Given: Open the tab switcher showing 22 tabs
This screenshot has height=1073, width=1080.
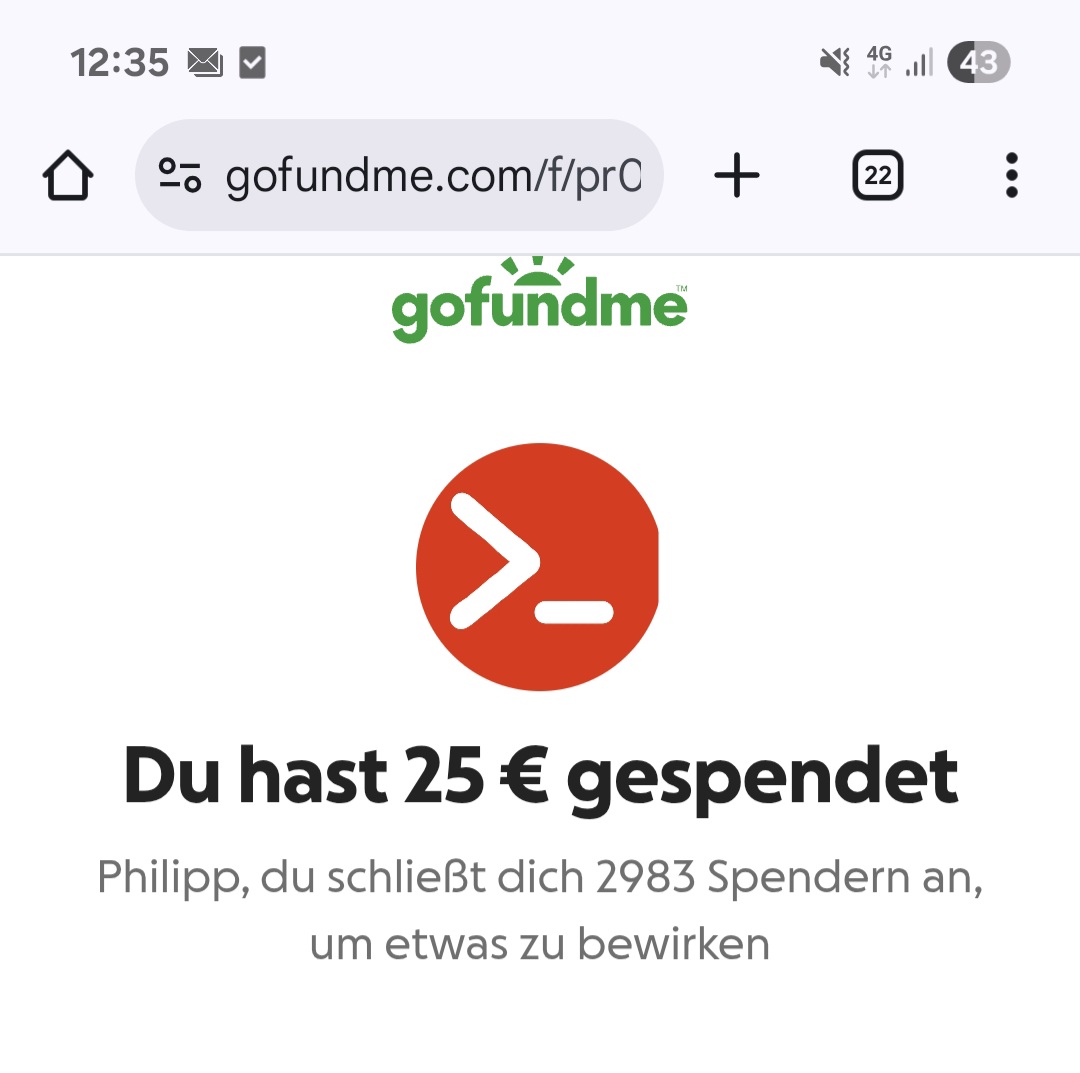Looking at the screenshot, I should click(877, 176).
